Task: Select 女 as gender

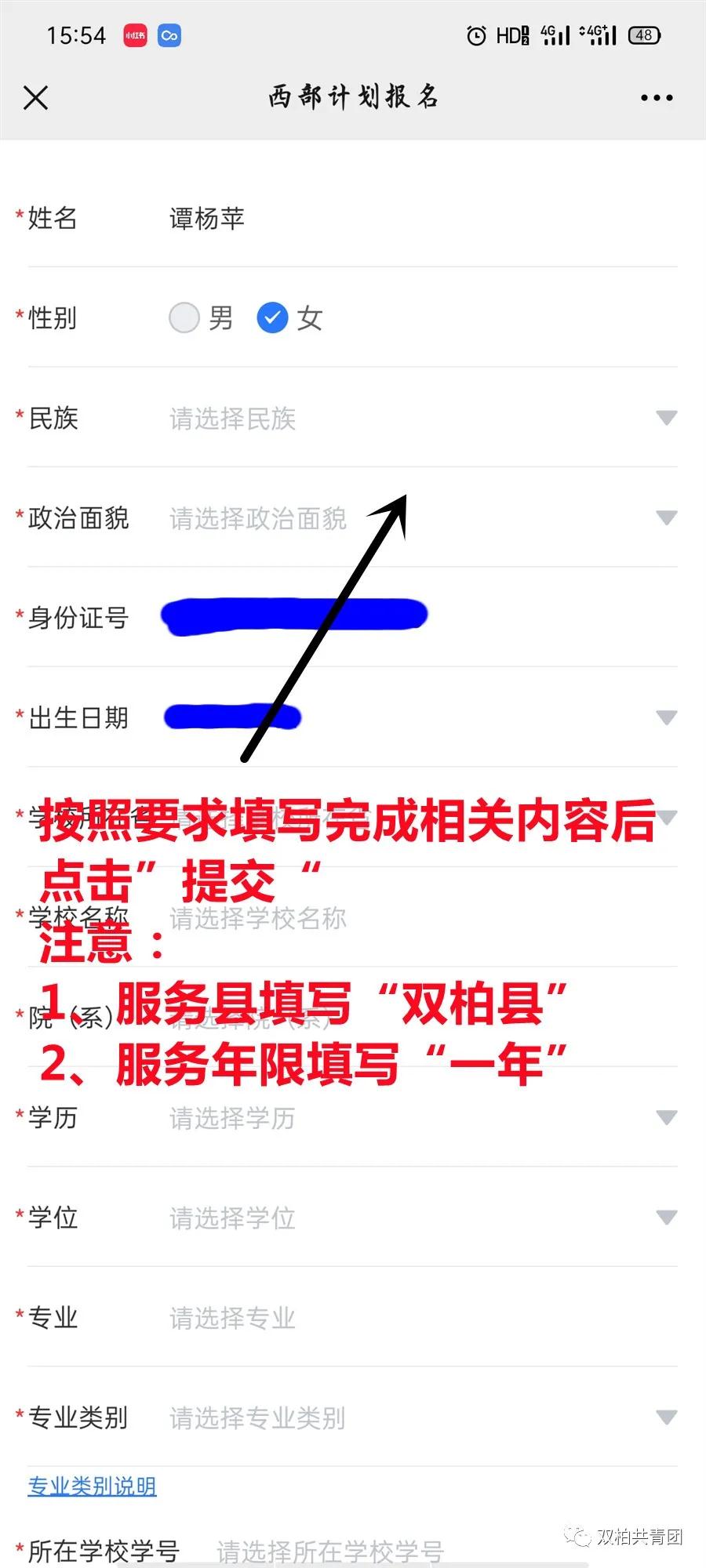Action: [x=273, y=318]
